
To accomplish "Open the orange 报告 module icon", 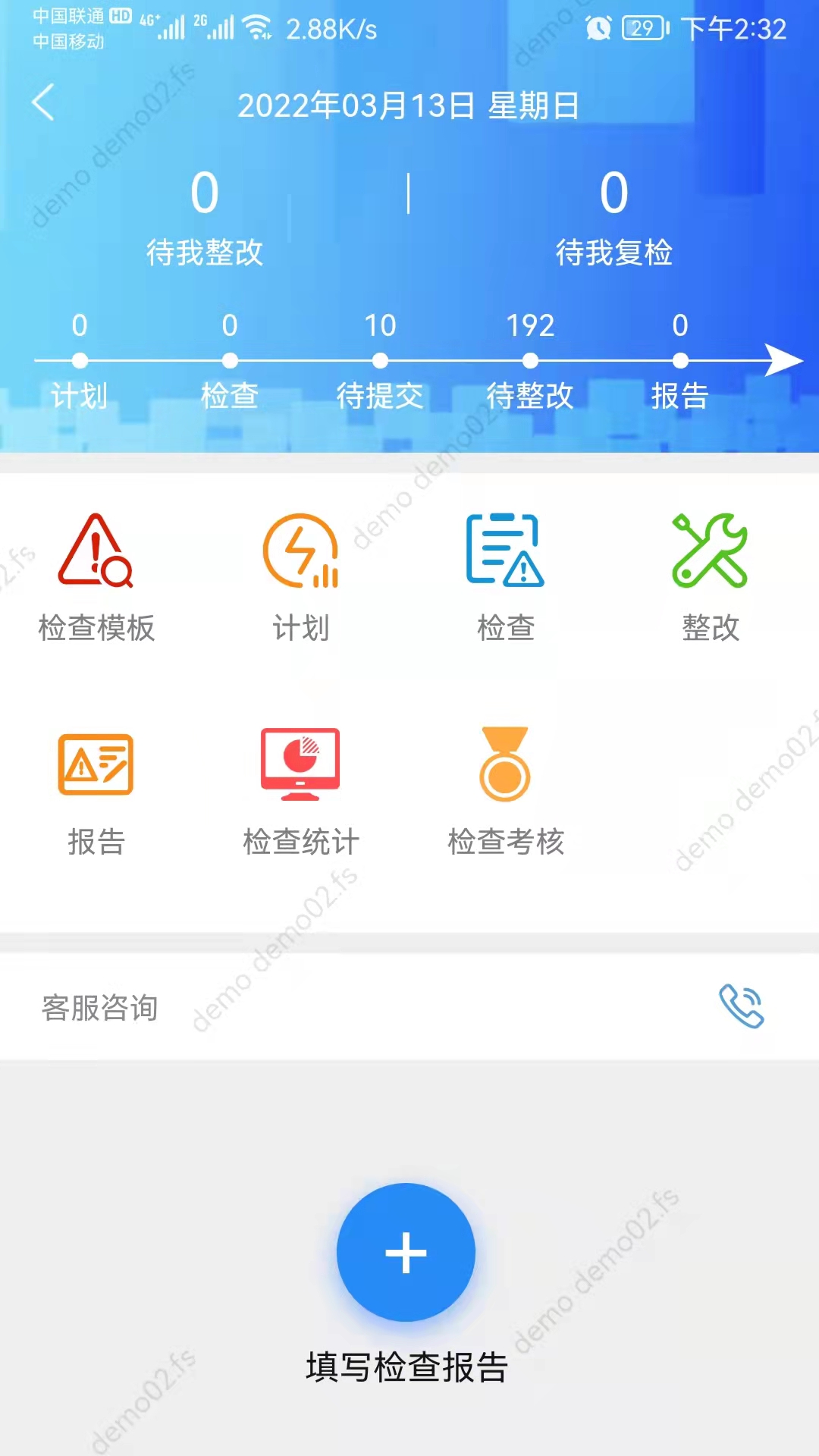I will click(x=96, y=764).
